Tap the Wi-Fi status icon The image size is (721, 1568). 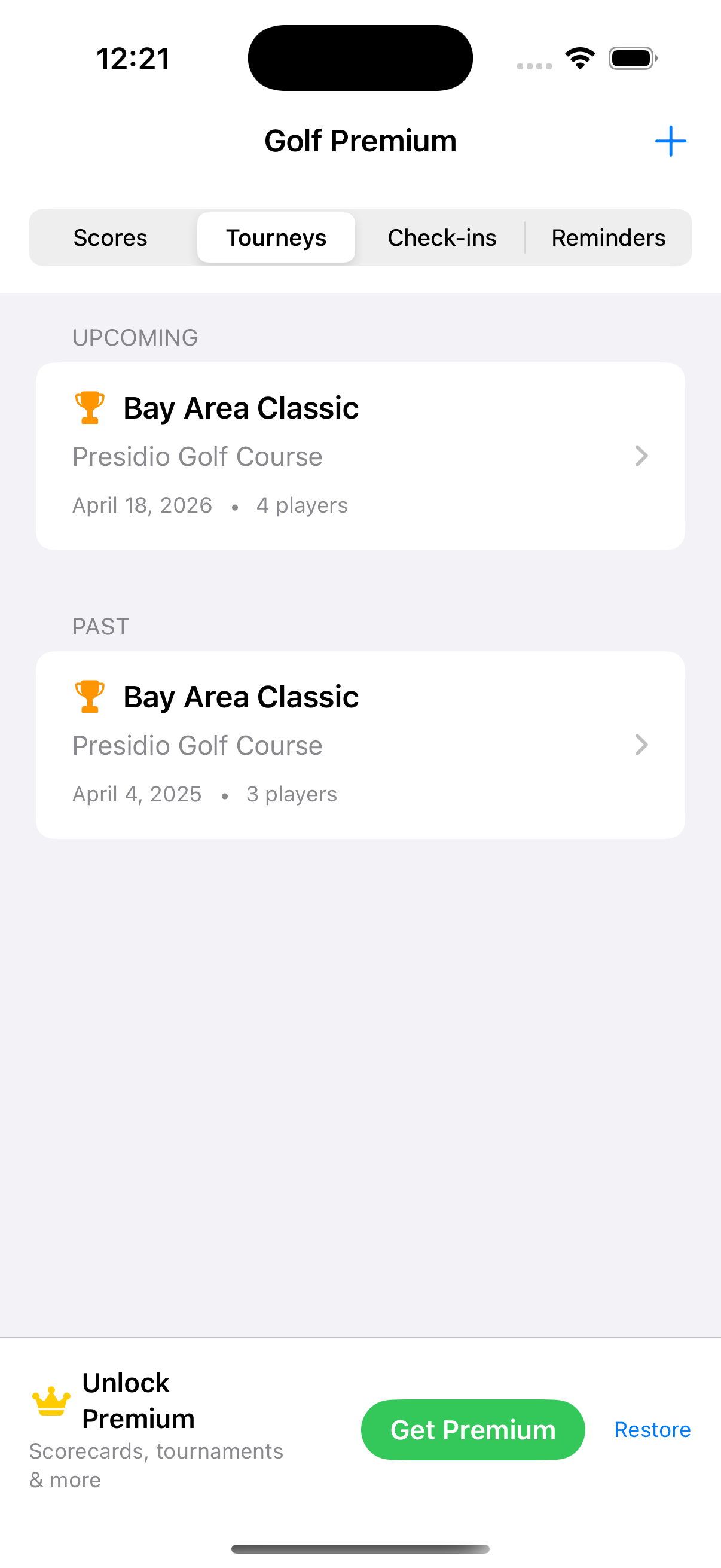click(579, 58)
